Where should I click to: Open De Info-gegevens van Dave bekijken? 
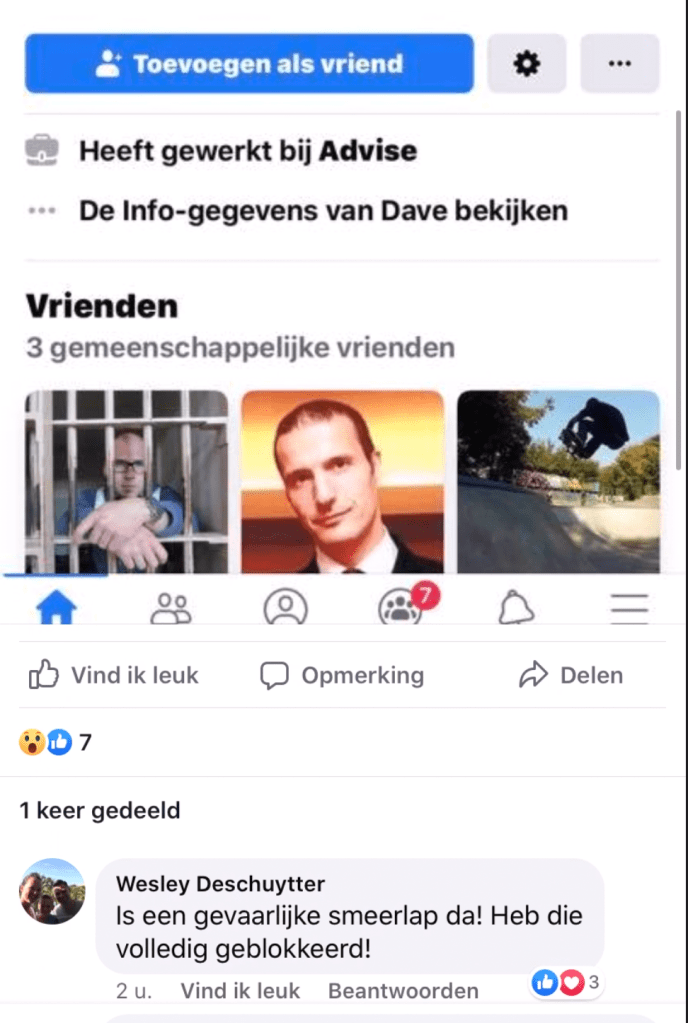pos(323,211)
